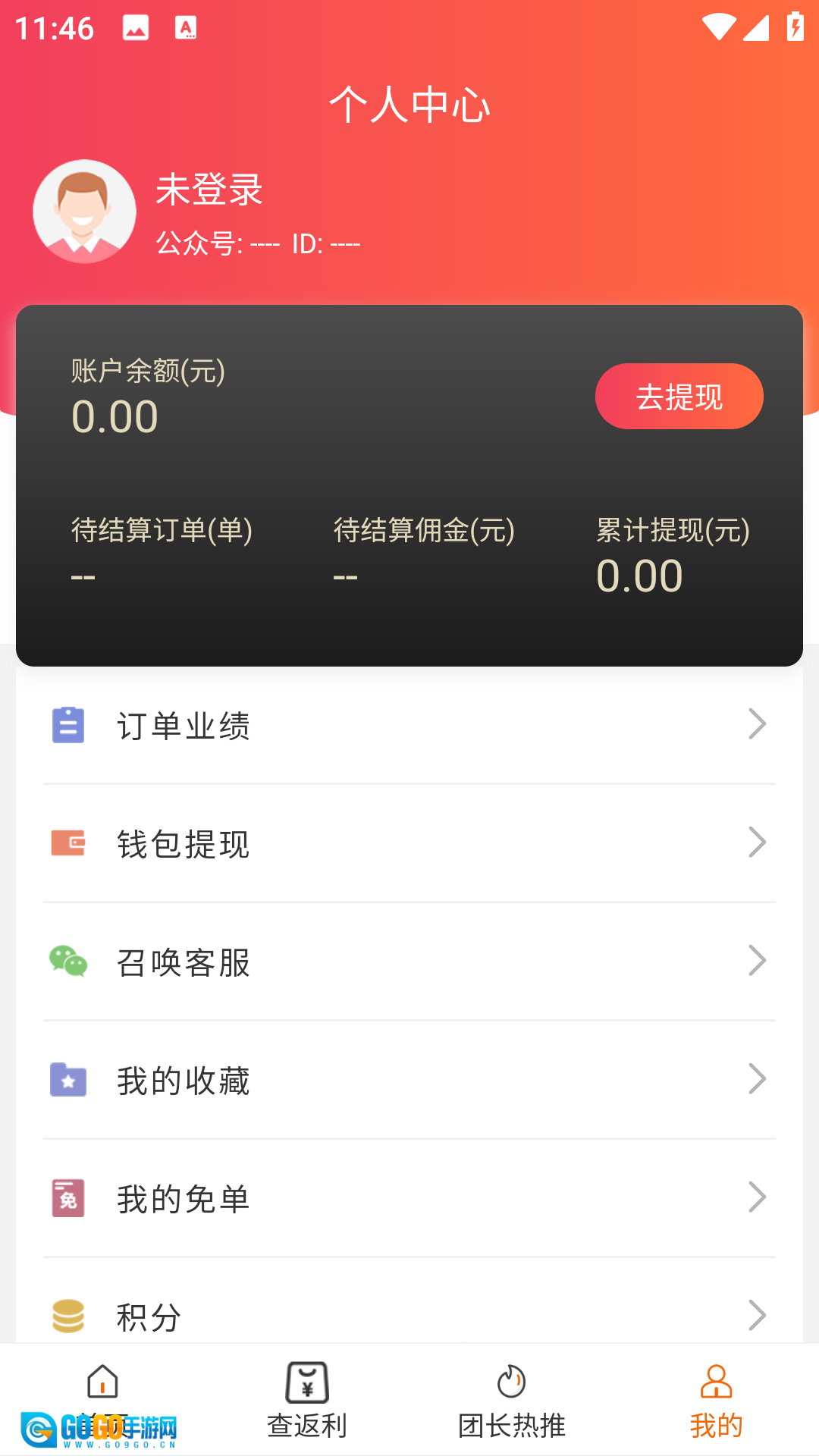This screenshot has height=1456, width=819.
Task: Open the 积分 points row
Action: pos(409,1315)
